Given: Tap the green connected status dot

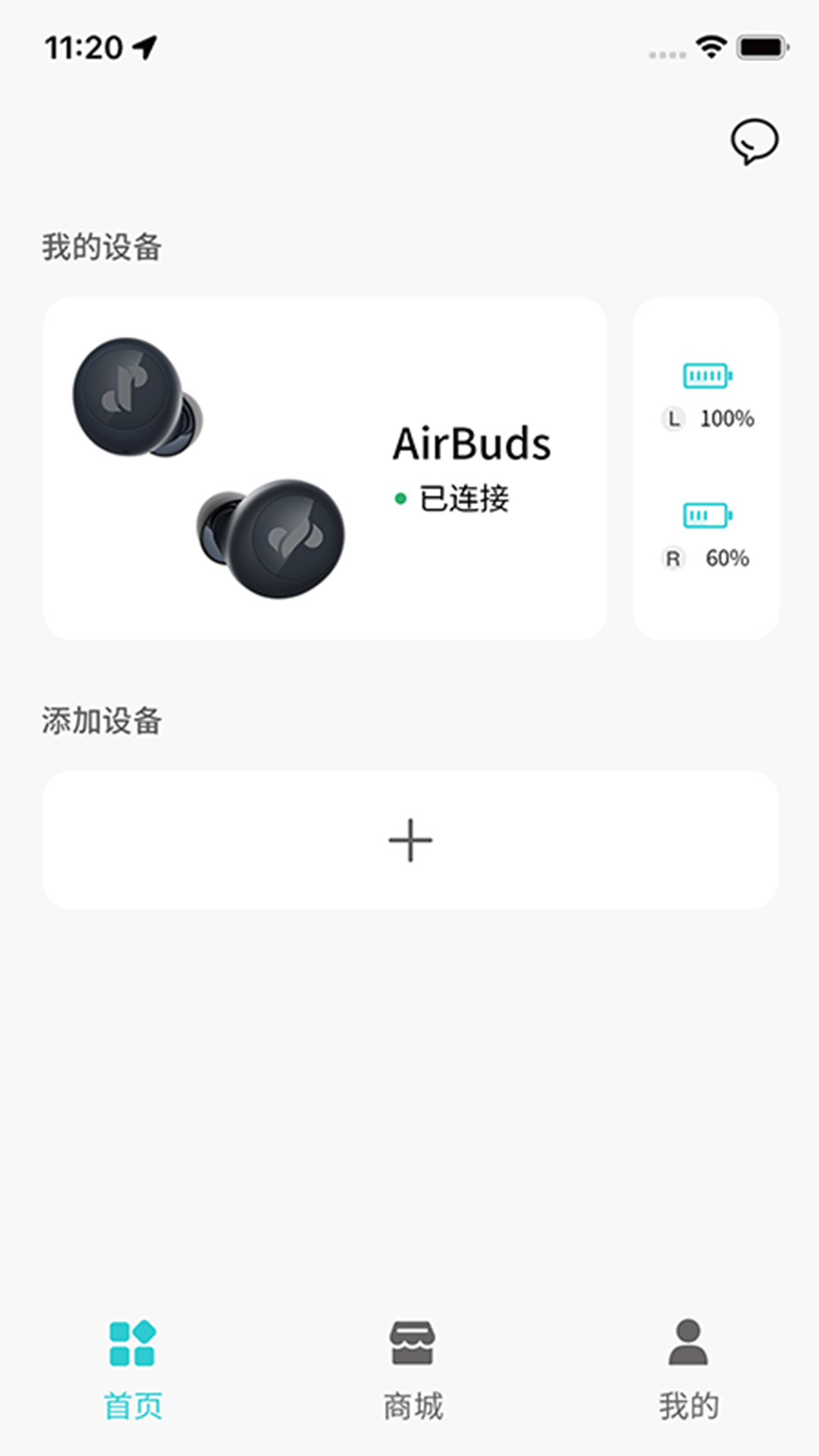Looking at the screenshot, I should (400, 497).
